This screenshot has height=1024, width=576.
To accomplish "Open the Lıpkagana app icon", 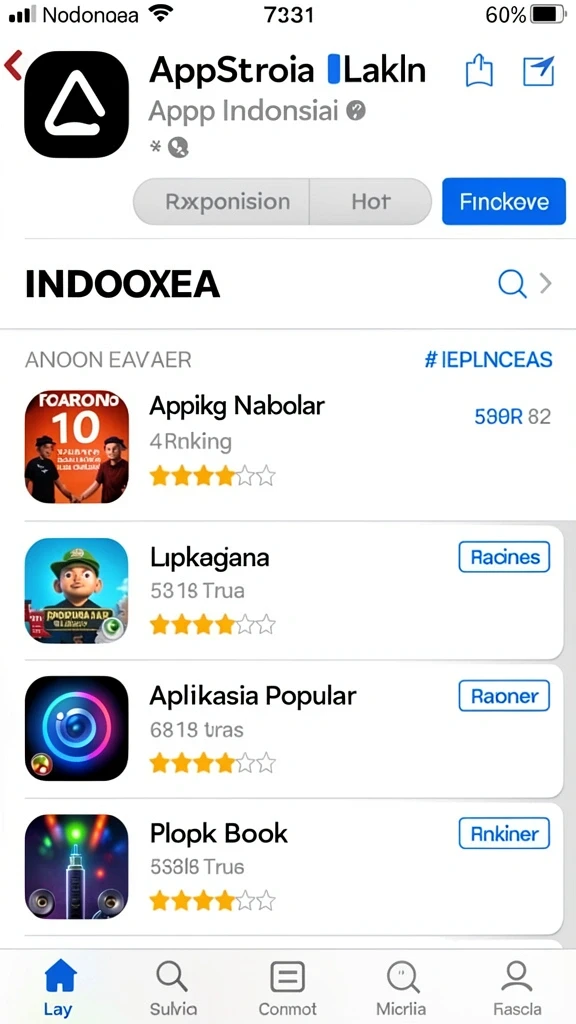I will click(76, 591).
